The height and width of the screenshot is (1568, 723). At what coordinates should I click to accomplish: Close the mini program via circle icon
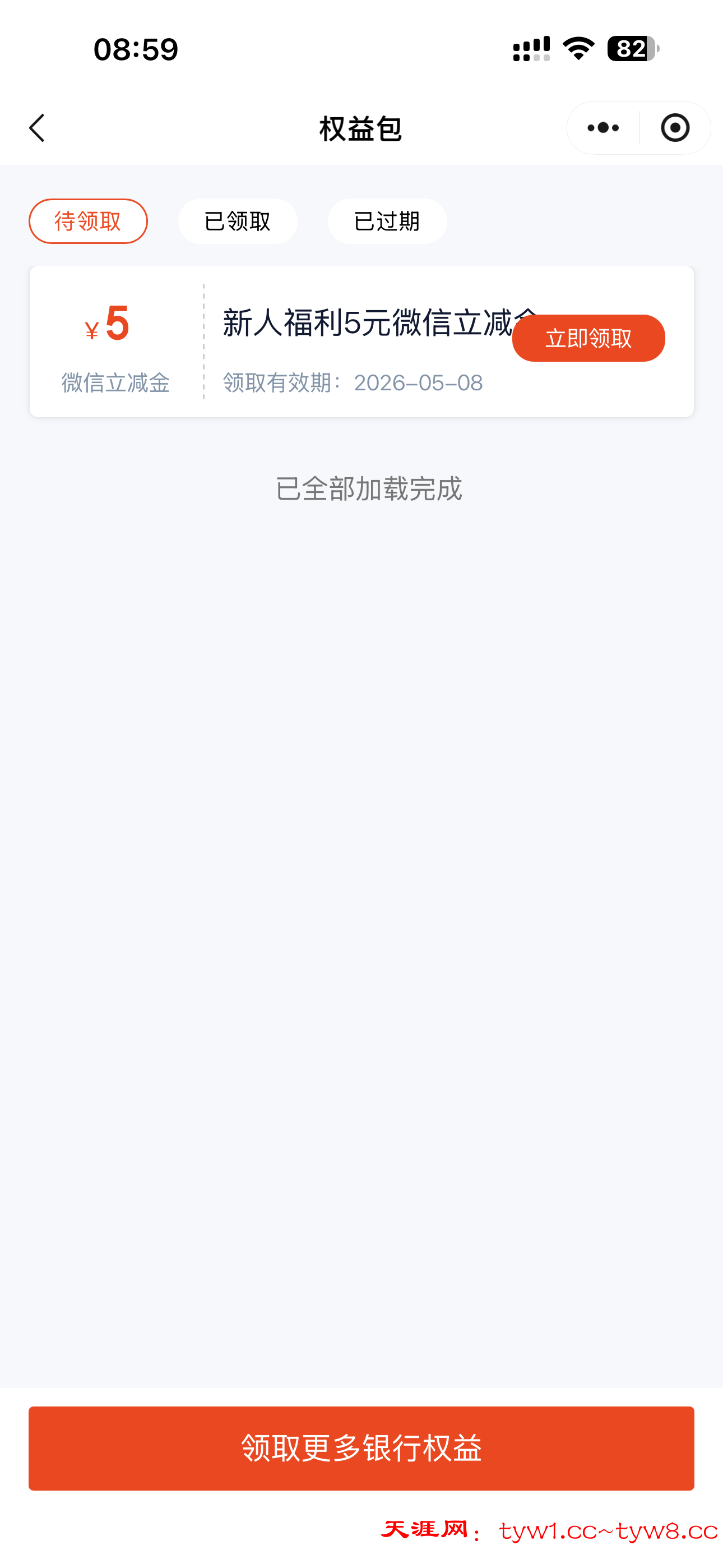[674, 128]
